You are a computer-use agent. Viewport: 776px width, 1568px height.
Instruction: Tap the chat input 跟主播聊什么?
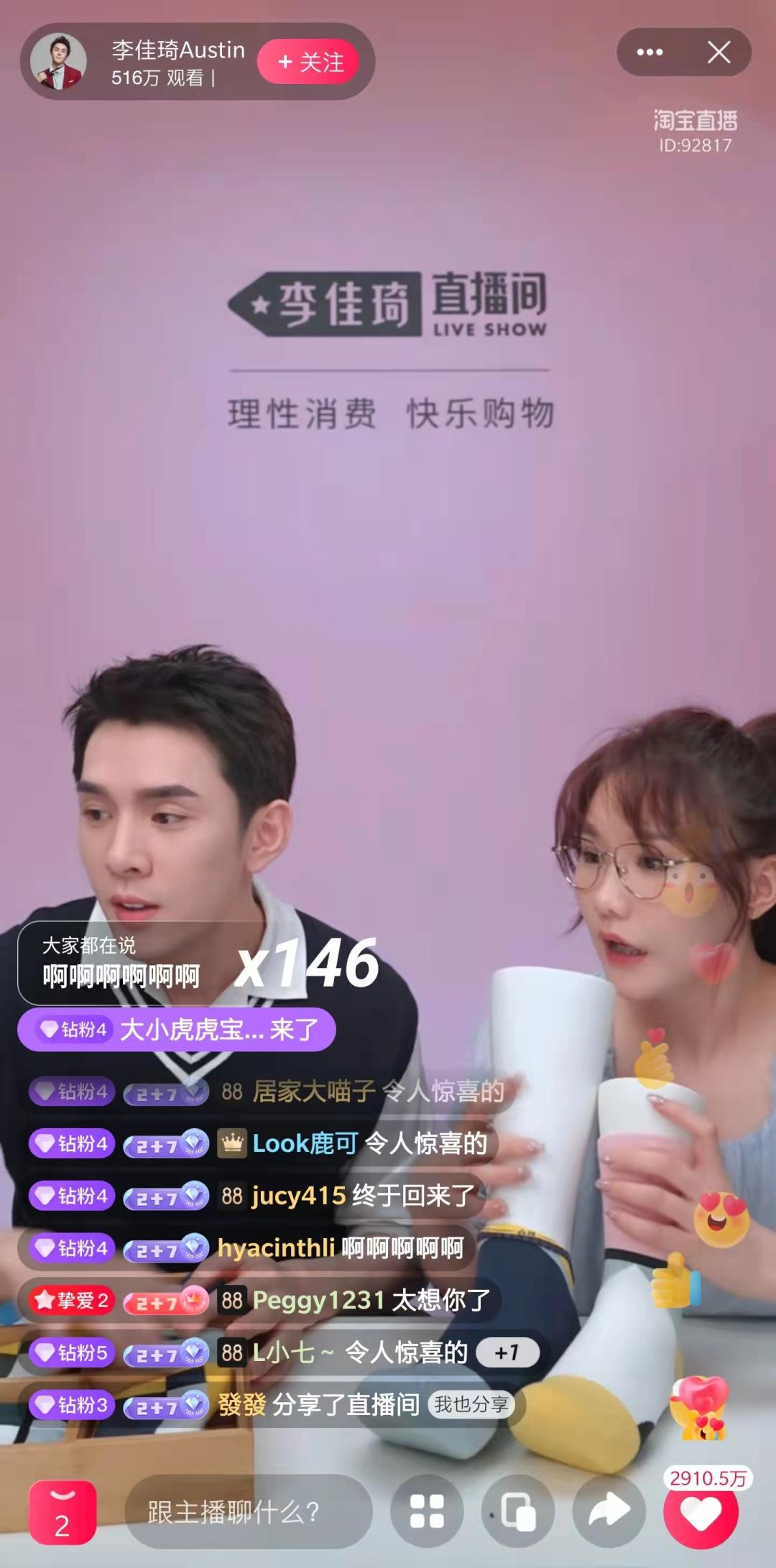pyautogui.click(x=248, y=1512)
